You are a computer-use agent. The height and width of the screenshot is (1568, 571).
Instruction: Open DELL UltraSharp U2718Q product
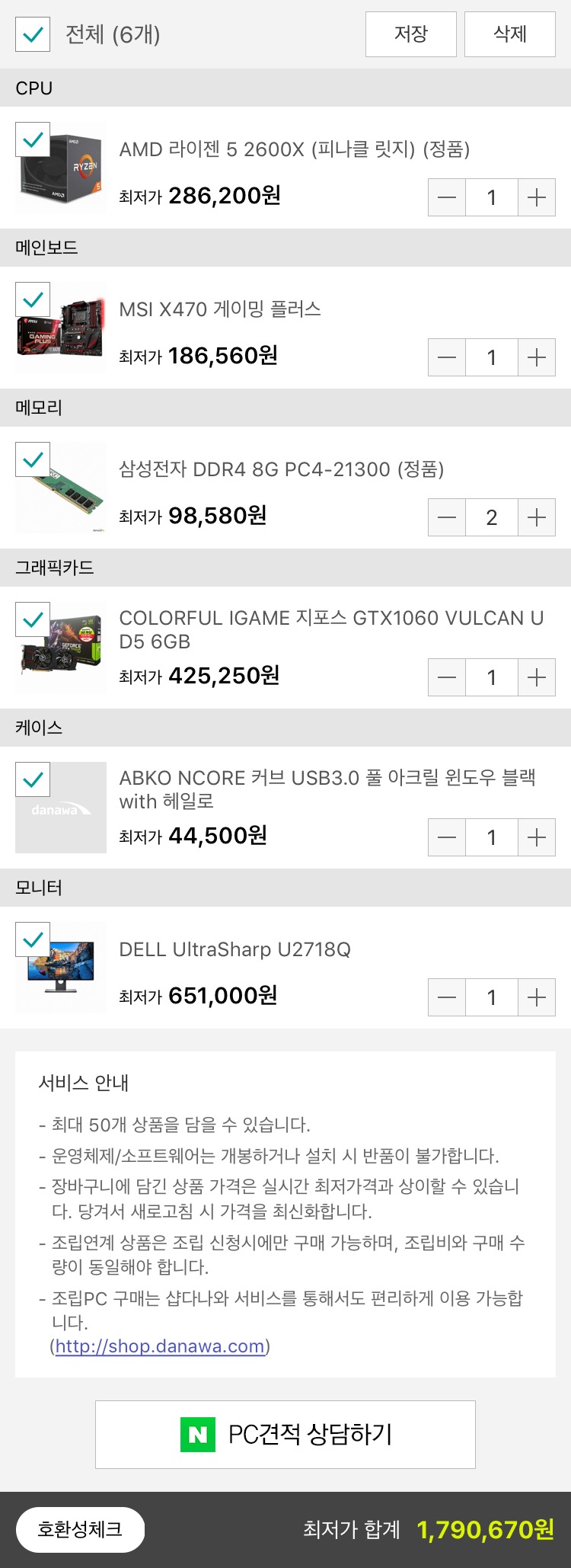pos(235,949)
